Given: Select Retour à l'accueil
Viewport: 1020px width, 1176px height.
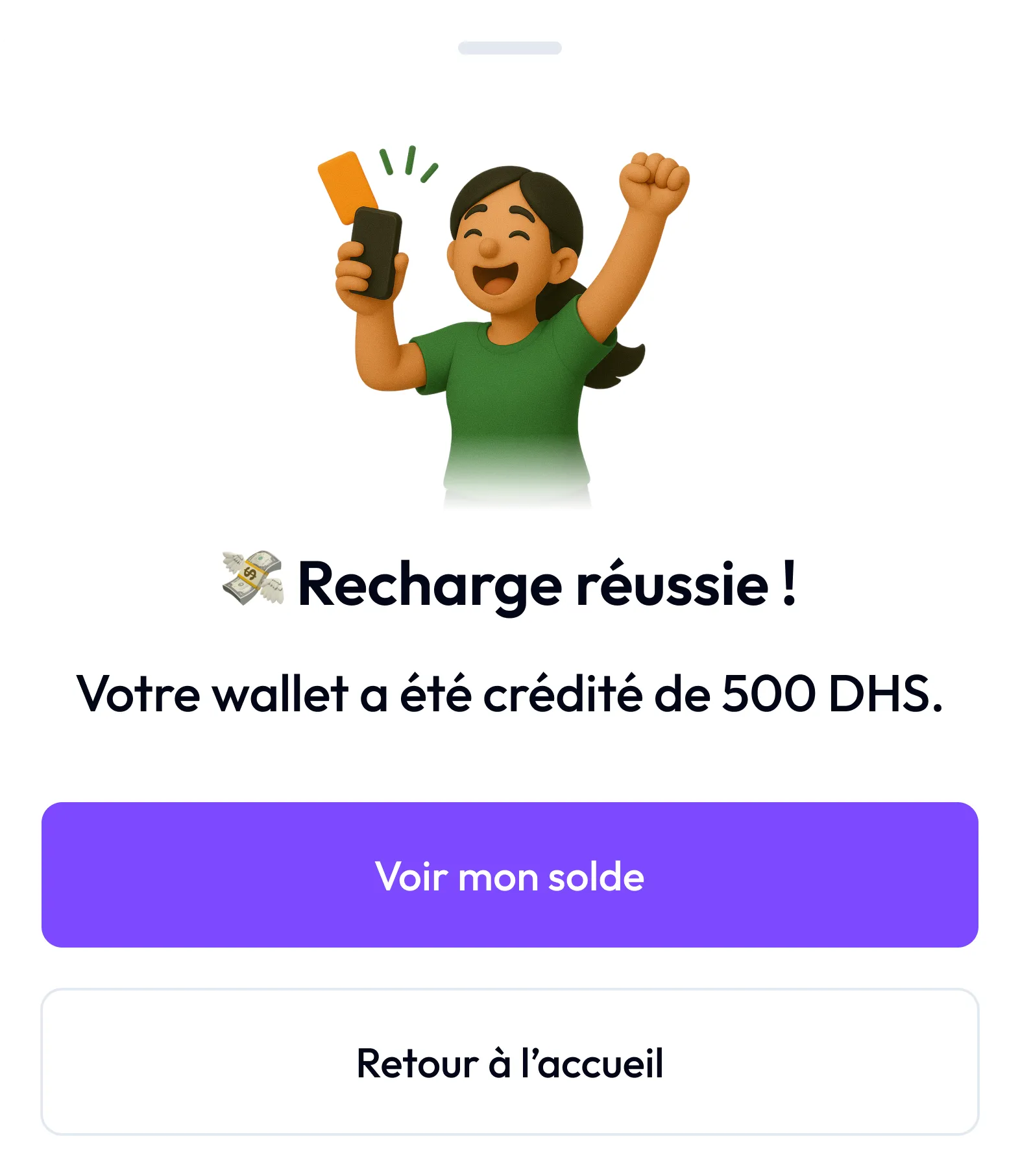Looking at the screenshot, I should tap(509, 1062).
